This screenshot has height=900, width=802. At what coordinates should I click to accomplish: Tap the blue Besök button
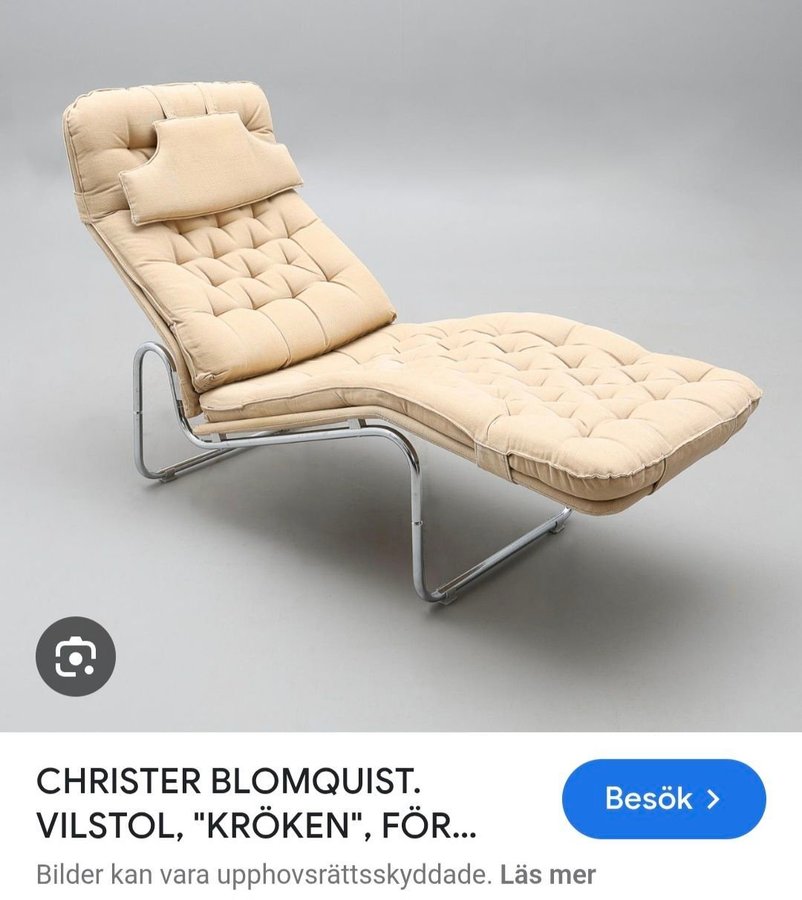pyautogui.click(x=663, y=799)
